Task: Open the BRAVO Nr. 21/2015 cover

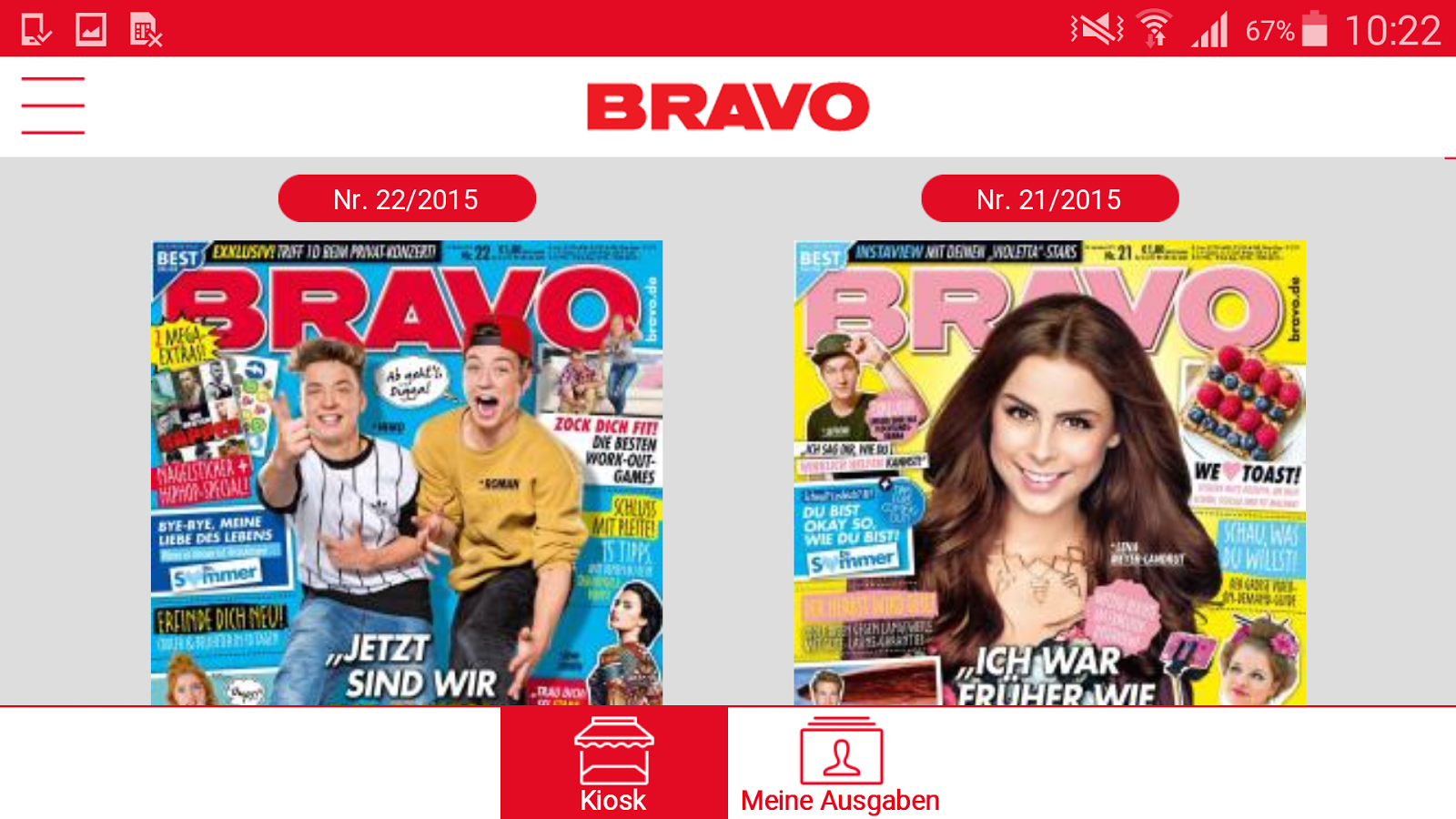Action: 1049,472
